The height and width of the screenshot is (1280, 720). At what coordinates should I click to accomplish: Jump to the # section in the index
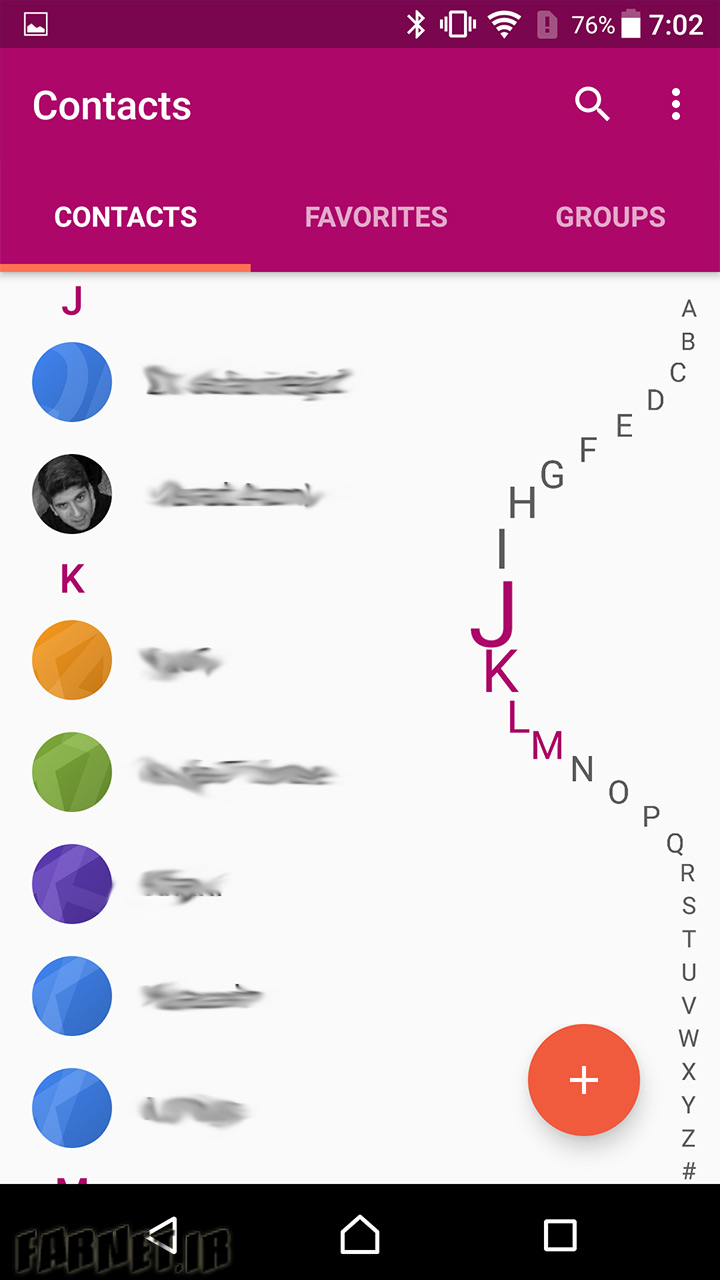(x=689, y=1171)
